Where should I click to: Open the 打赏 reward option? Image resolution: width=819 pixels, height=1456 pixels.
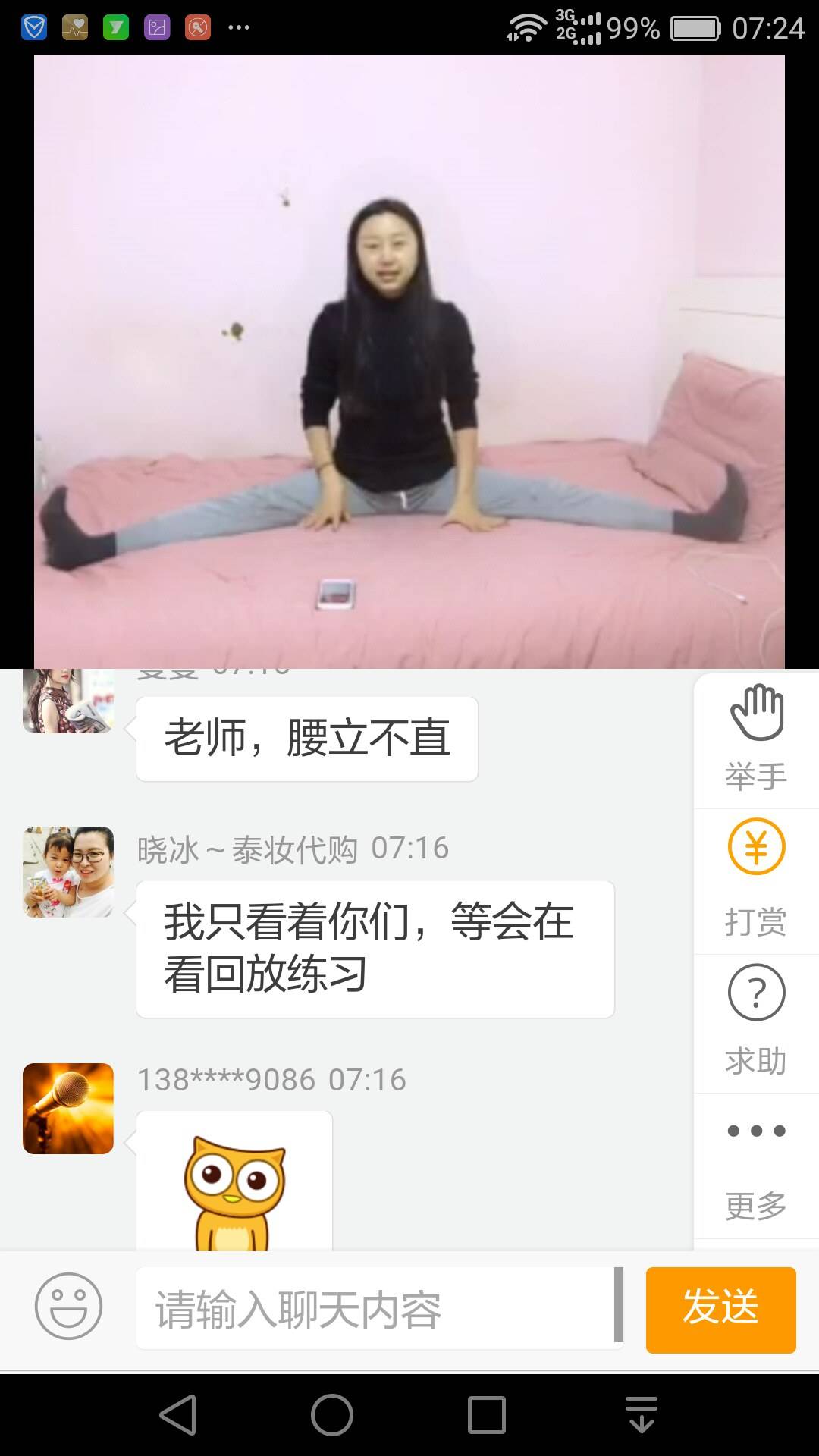tap(756, 880)
